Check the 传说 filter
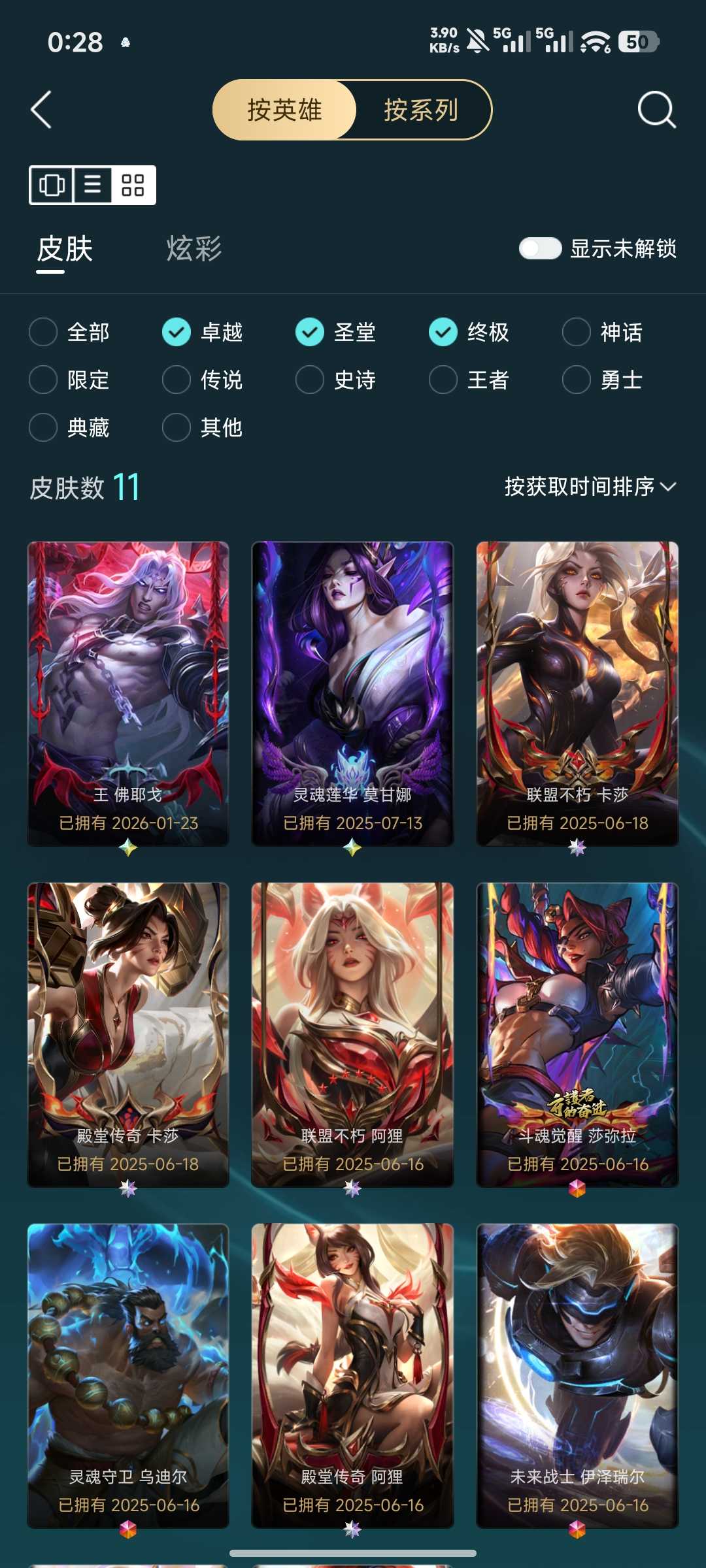706x1568 pixels. [203, 380]
